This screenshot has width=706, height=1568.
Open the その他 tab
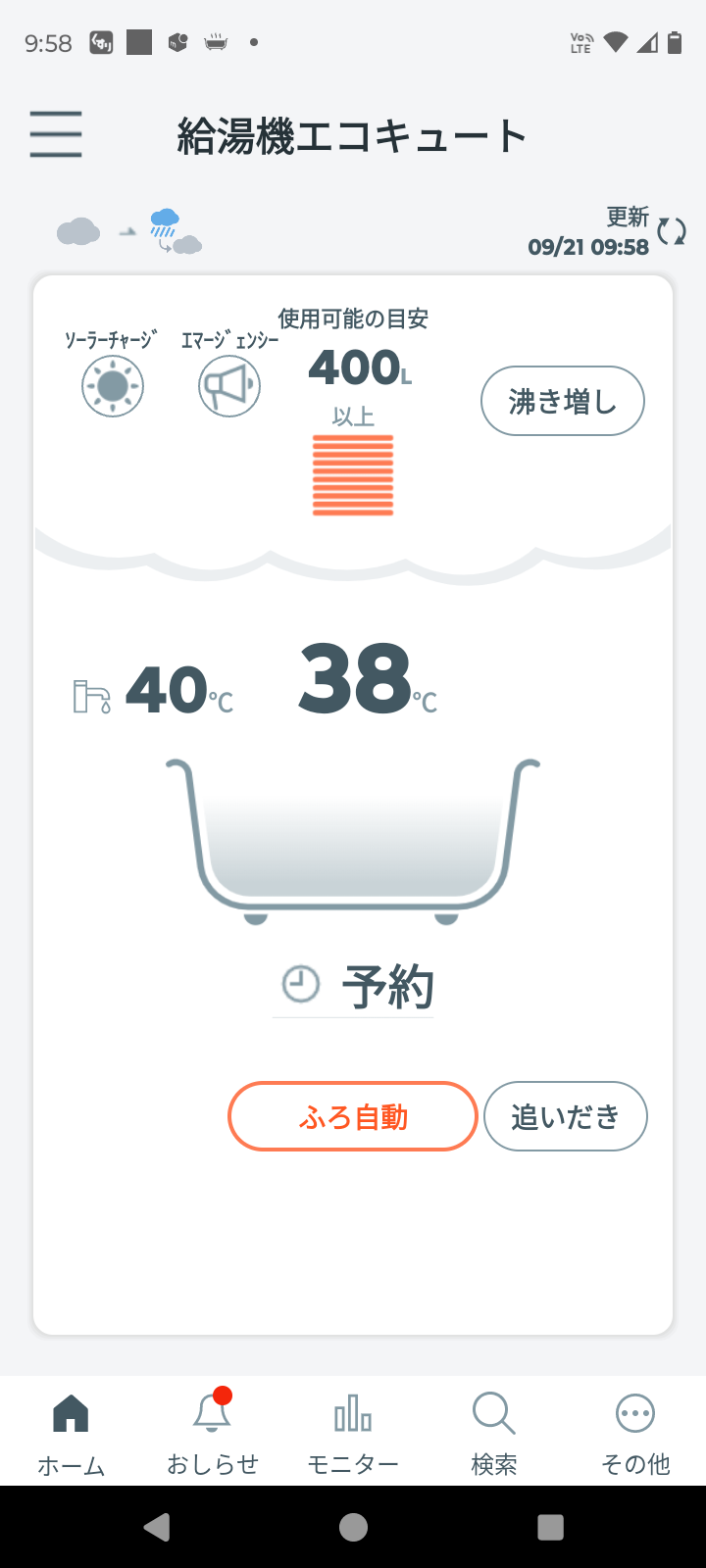click(x=635, y=1433)
